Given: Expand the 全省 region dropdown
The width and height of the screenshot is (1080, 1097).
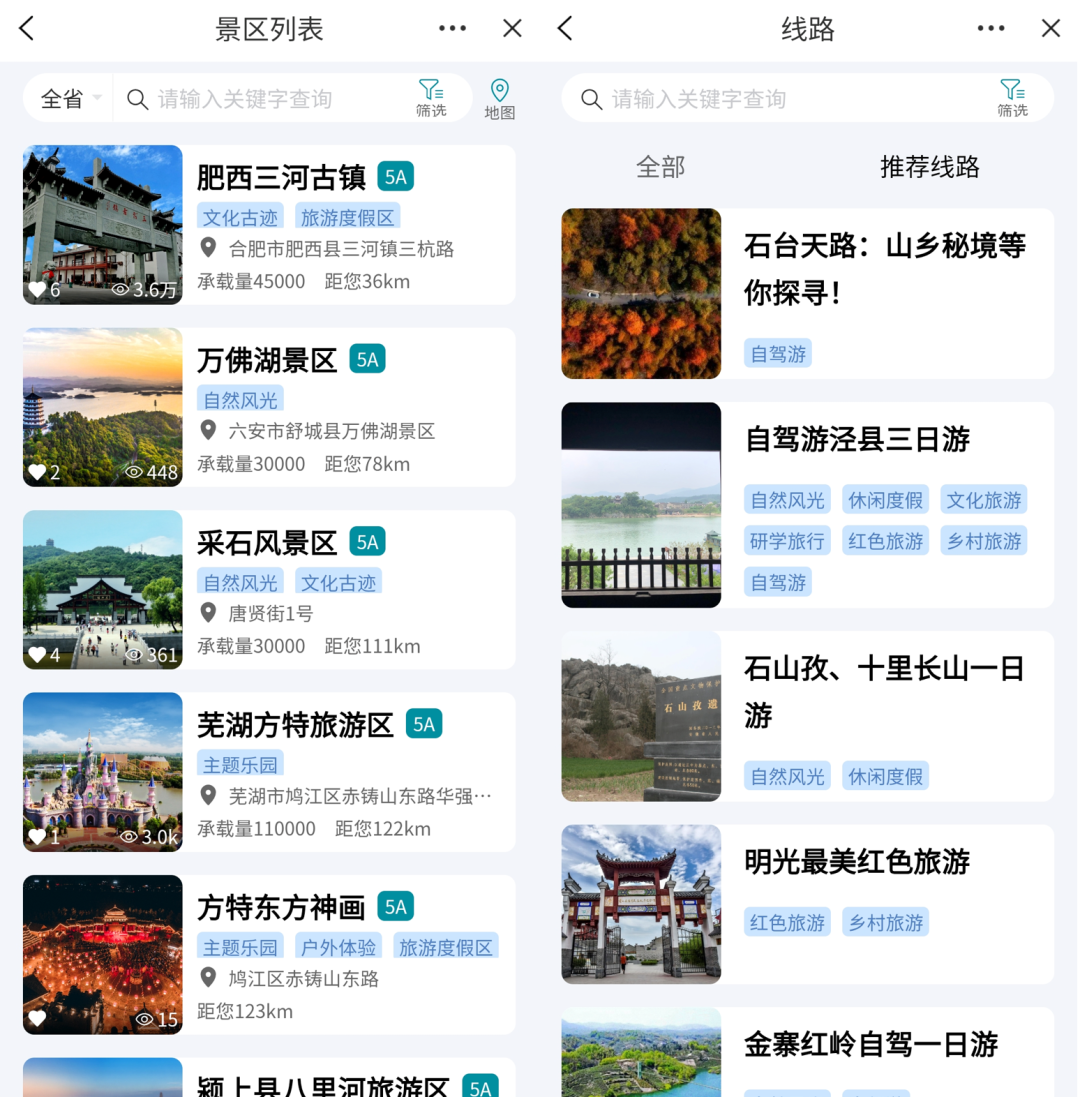Looking at the screenshot, I should [70, 99].
